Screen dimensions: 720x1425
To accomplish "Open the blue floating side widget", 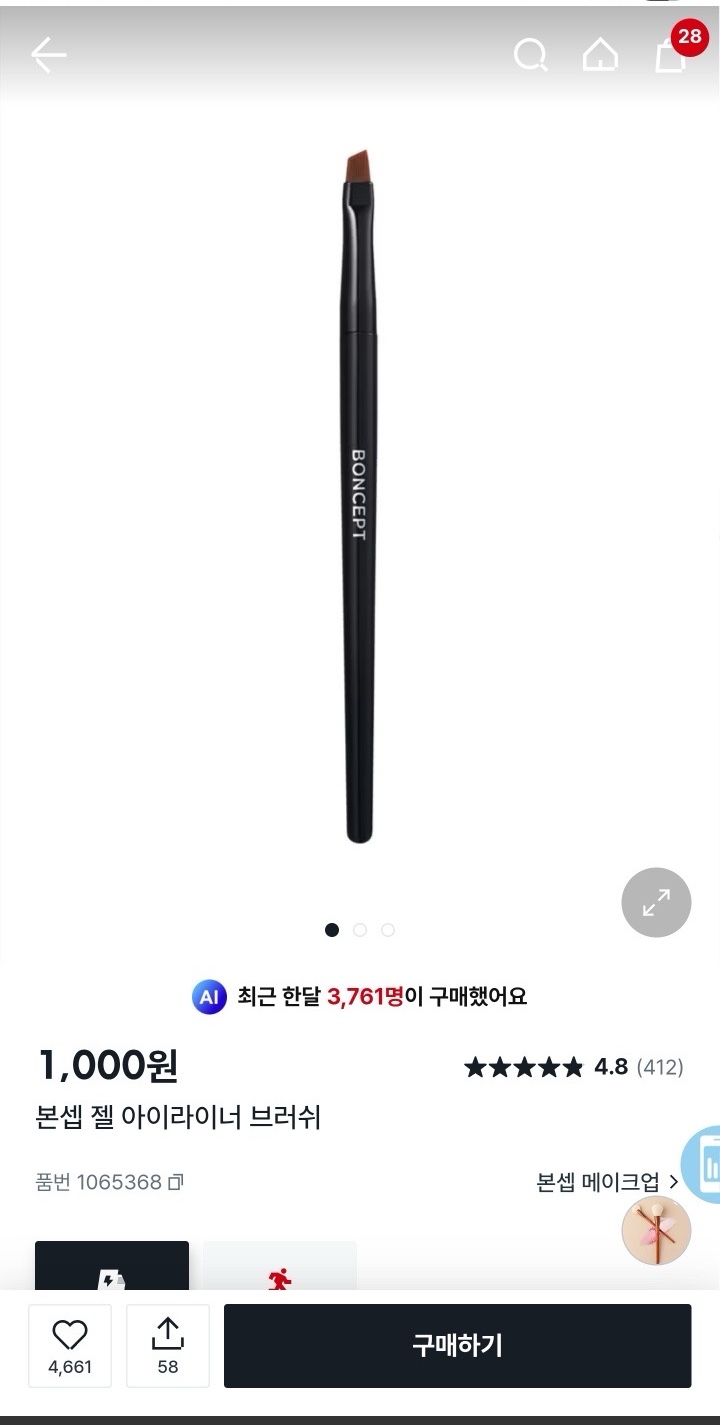I will pos(704,1164).
